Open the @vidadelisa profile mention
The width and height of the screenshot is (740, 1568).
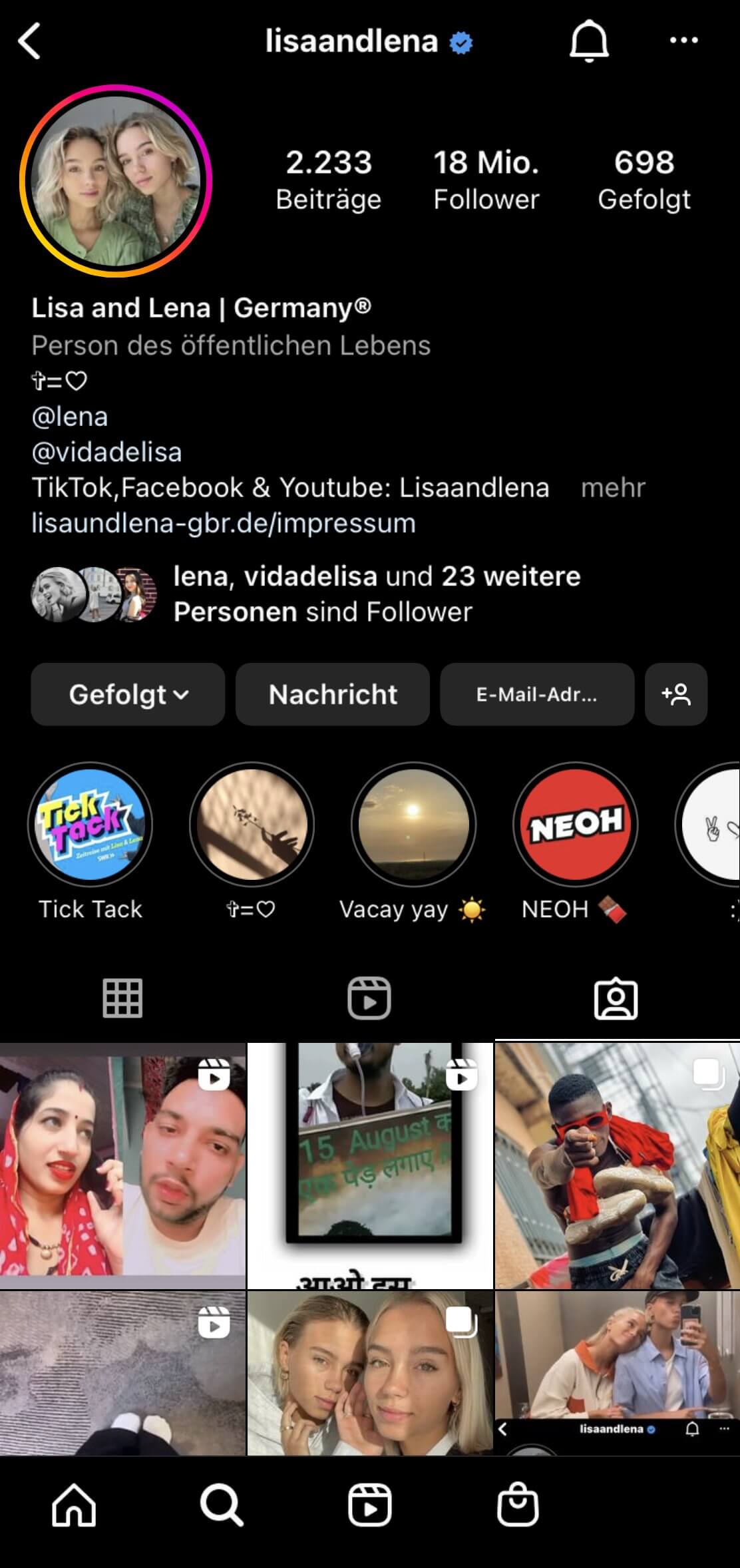pyautogui.click(x=106, y=453)
